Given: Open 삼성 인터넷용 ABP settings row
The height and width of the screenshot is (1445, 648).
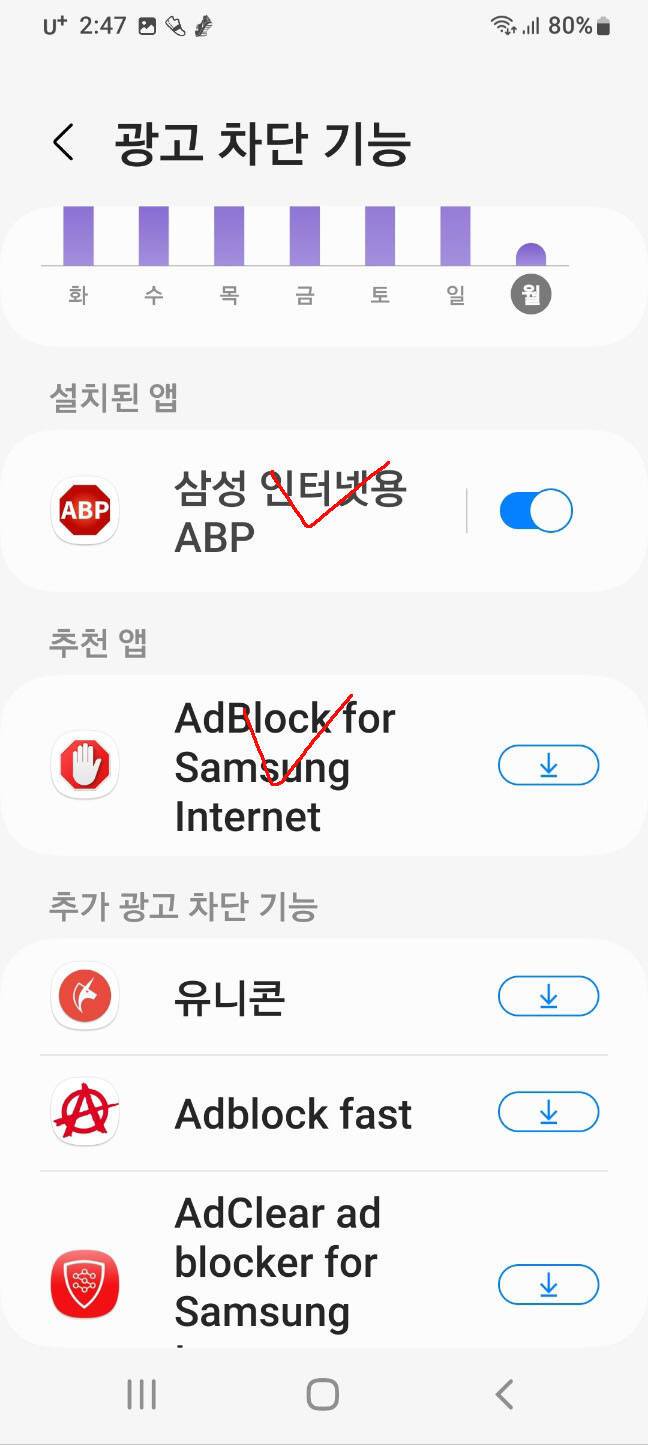Looking at the screenshot, I should (290, 512).
